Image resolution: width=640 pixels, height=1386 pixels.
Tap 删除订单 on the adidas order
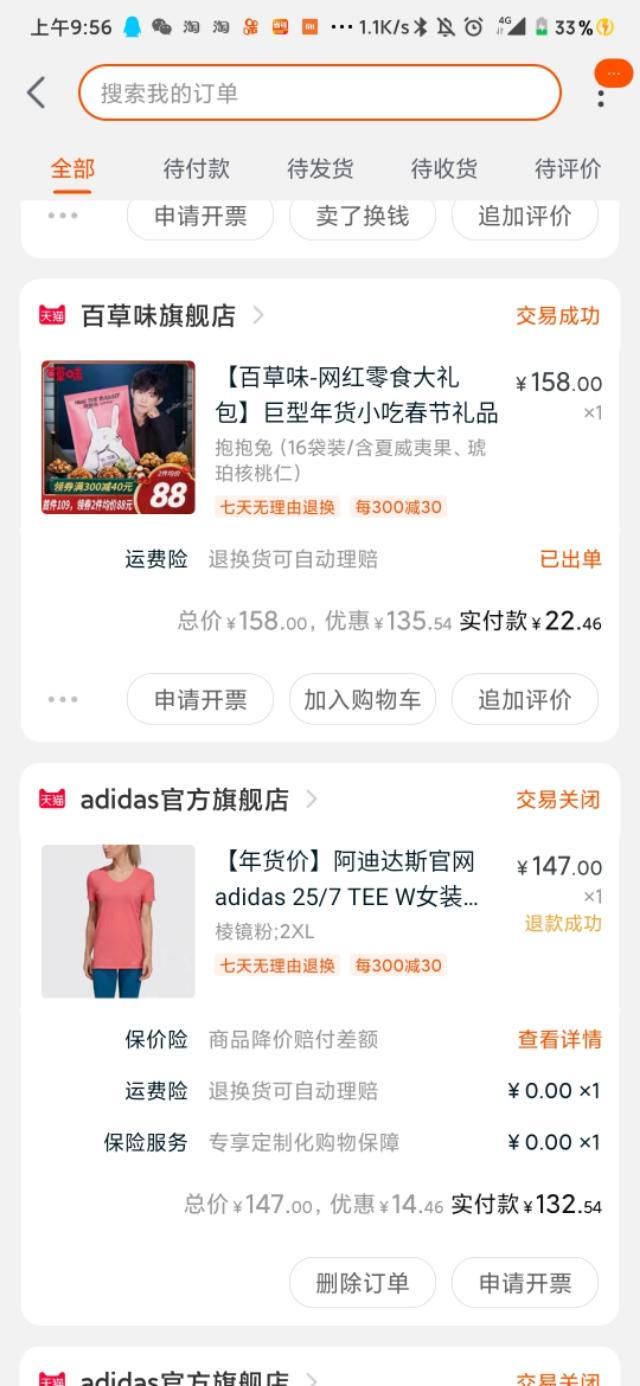click(x=362, y=1283)
